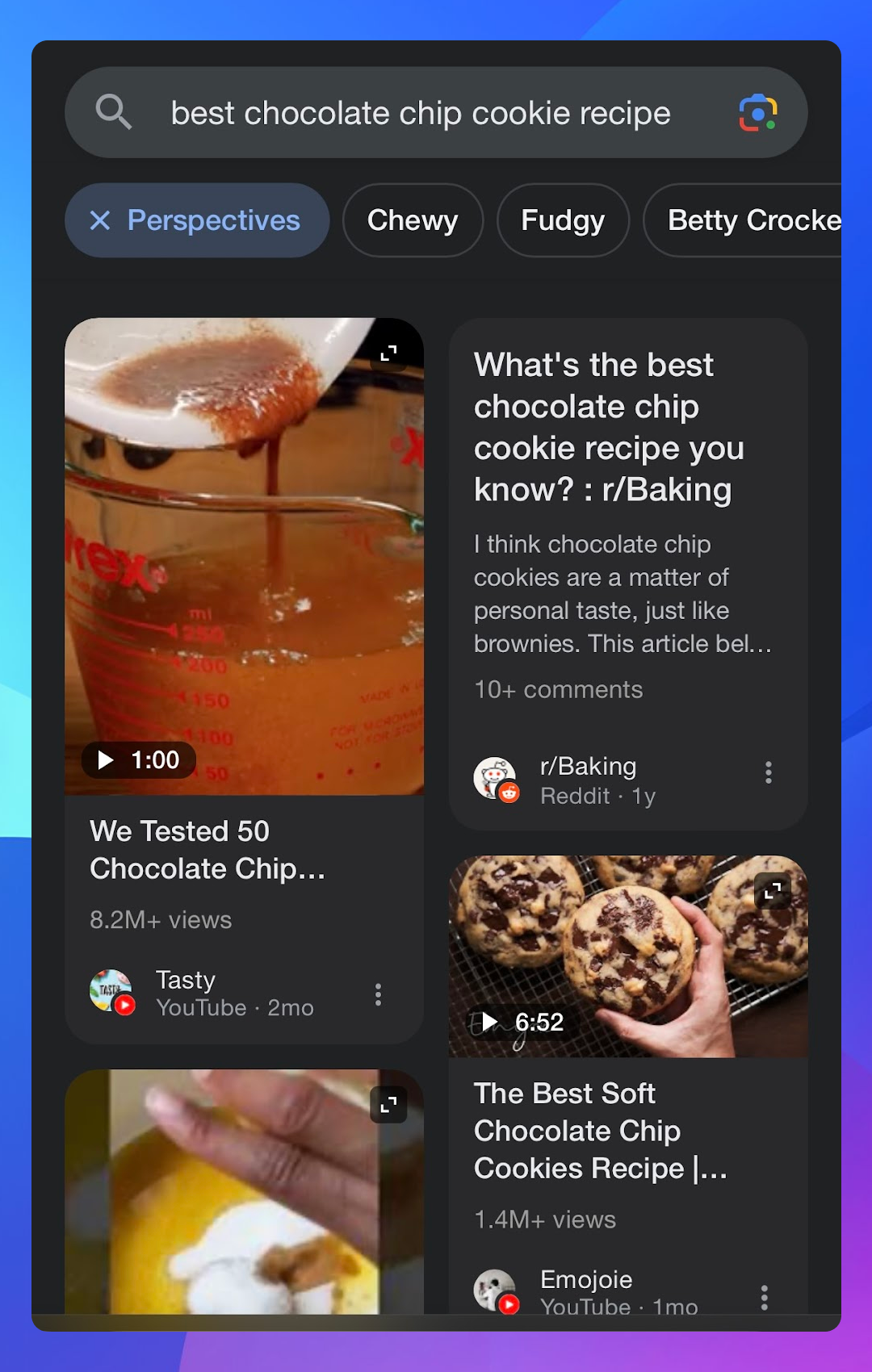The width and height of the screenshot is (872, 1372).
Task: Open overflow menu on r/Baking card
Action: [x=768, y=772]
